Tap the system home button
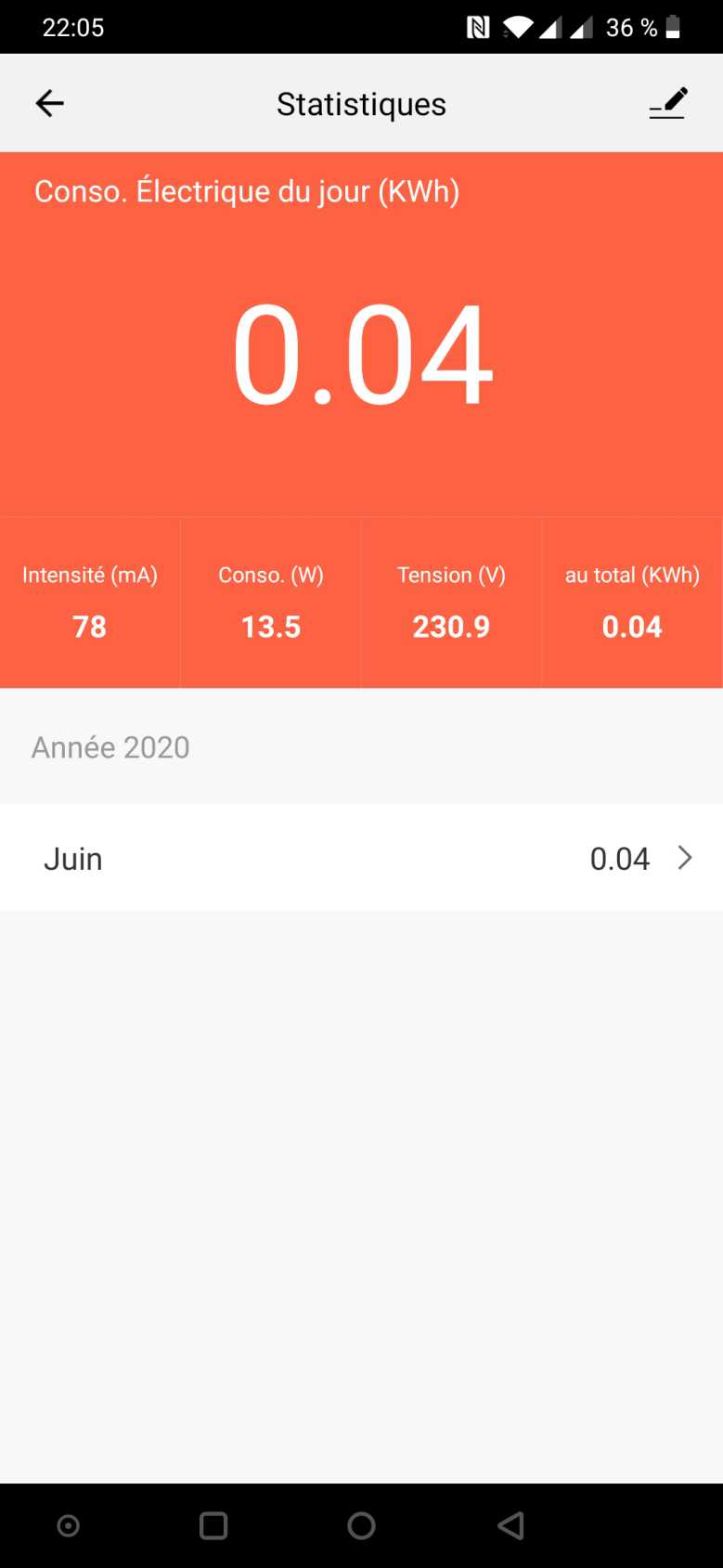723x1568 pixels. [x=361, y=1525]
